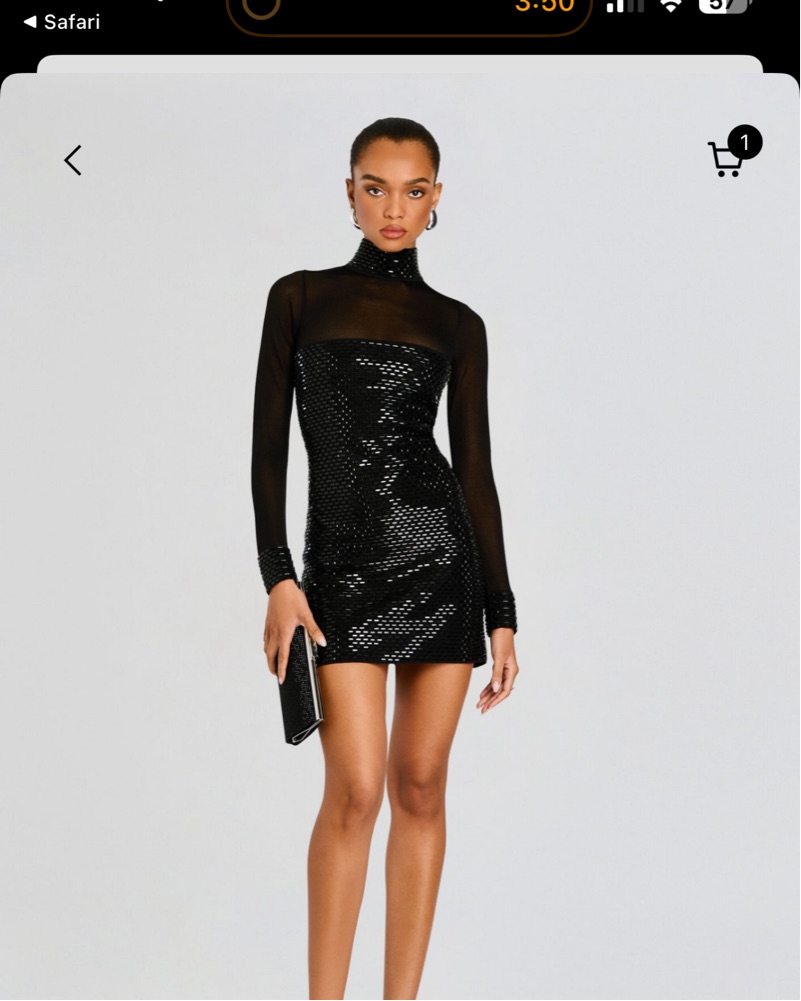Screen dimensions: 801x1001
Task: Open the shopping cart
Action: [727, 159]
